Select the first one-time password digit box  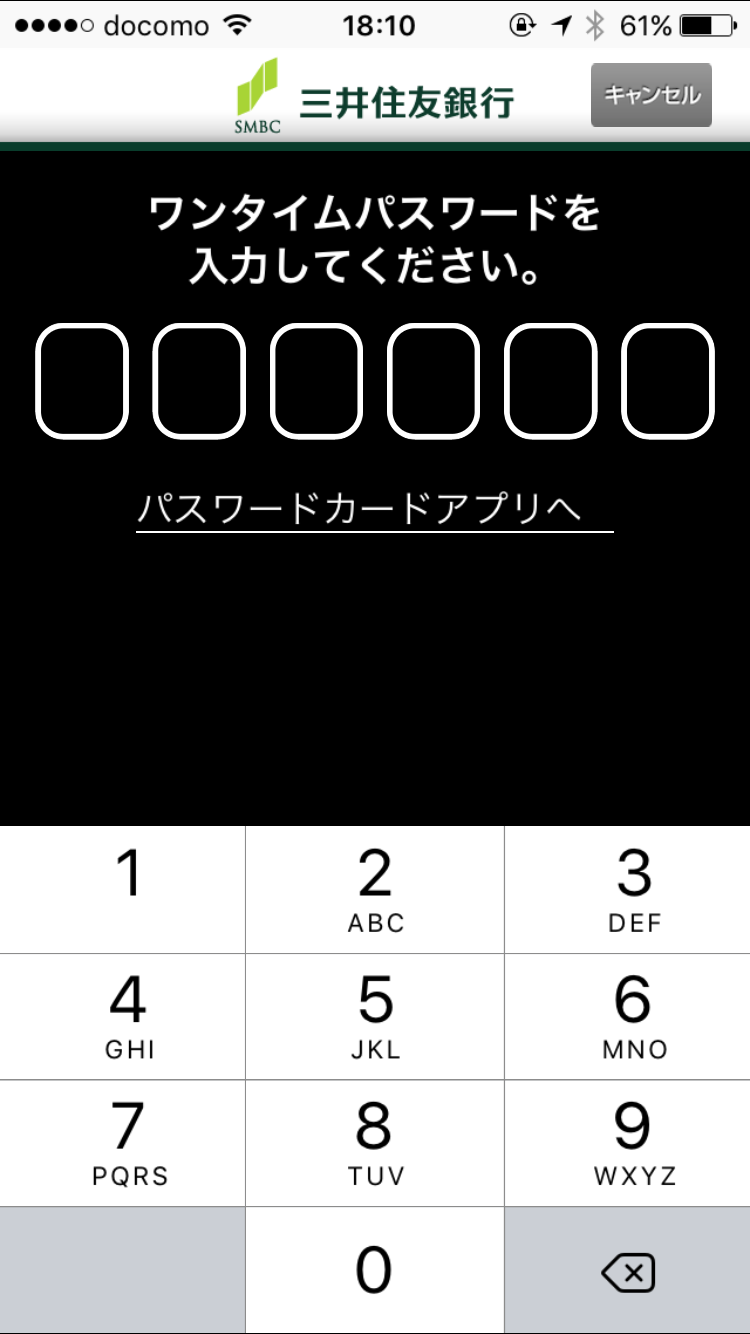[x=82, y=382]
